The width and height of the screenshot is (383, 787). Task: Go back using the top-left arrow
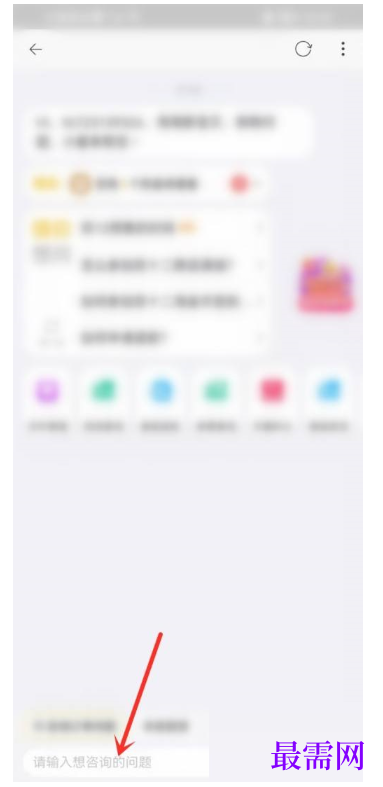(36, 49)
